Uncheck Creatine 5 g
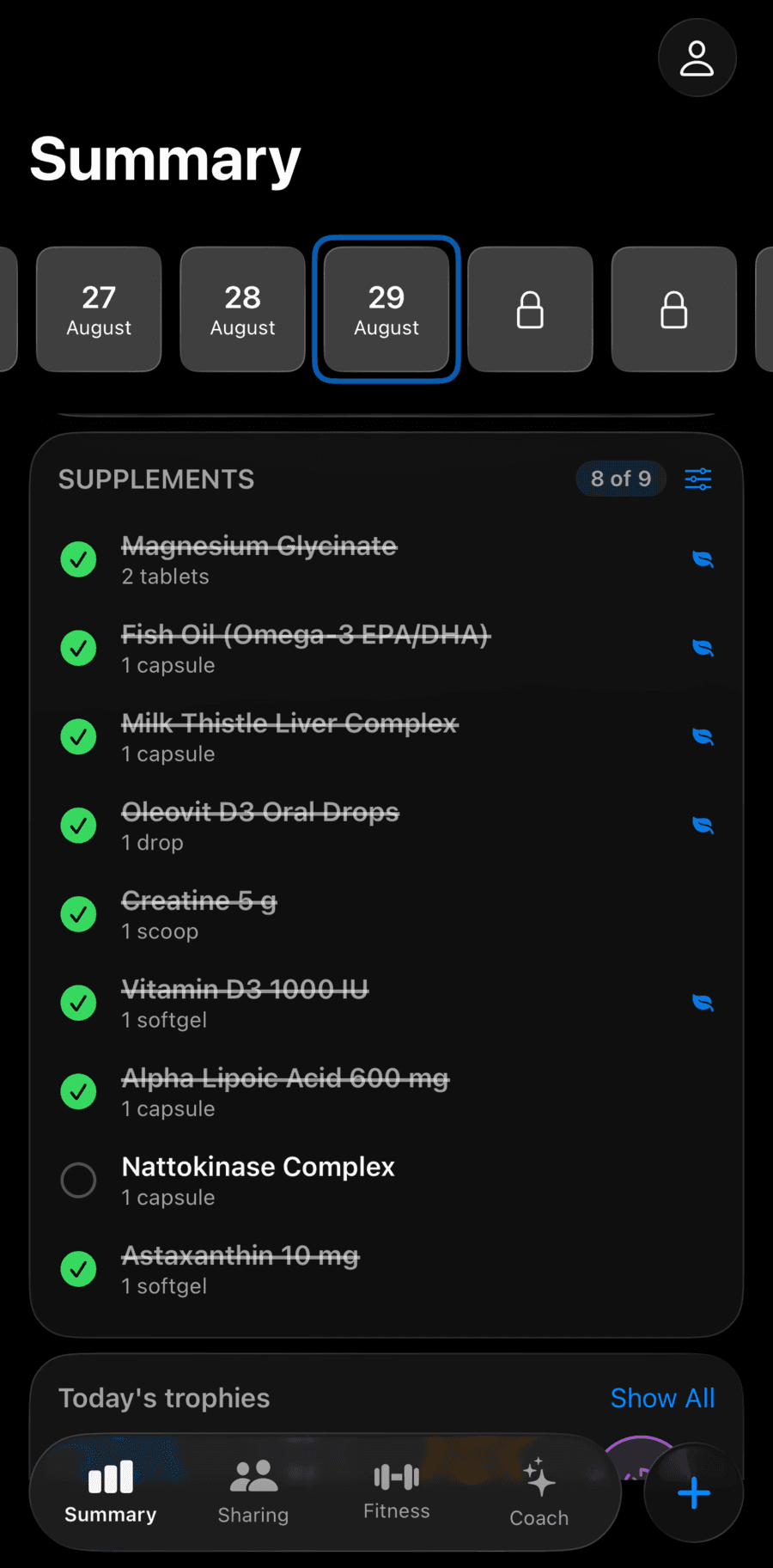Screen dimensions: 773x1568 (78, 914)
